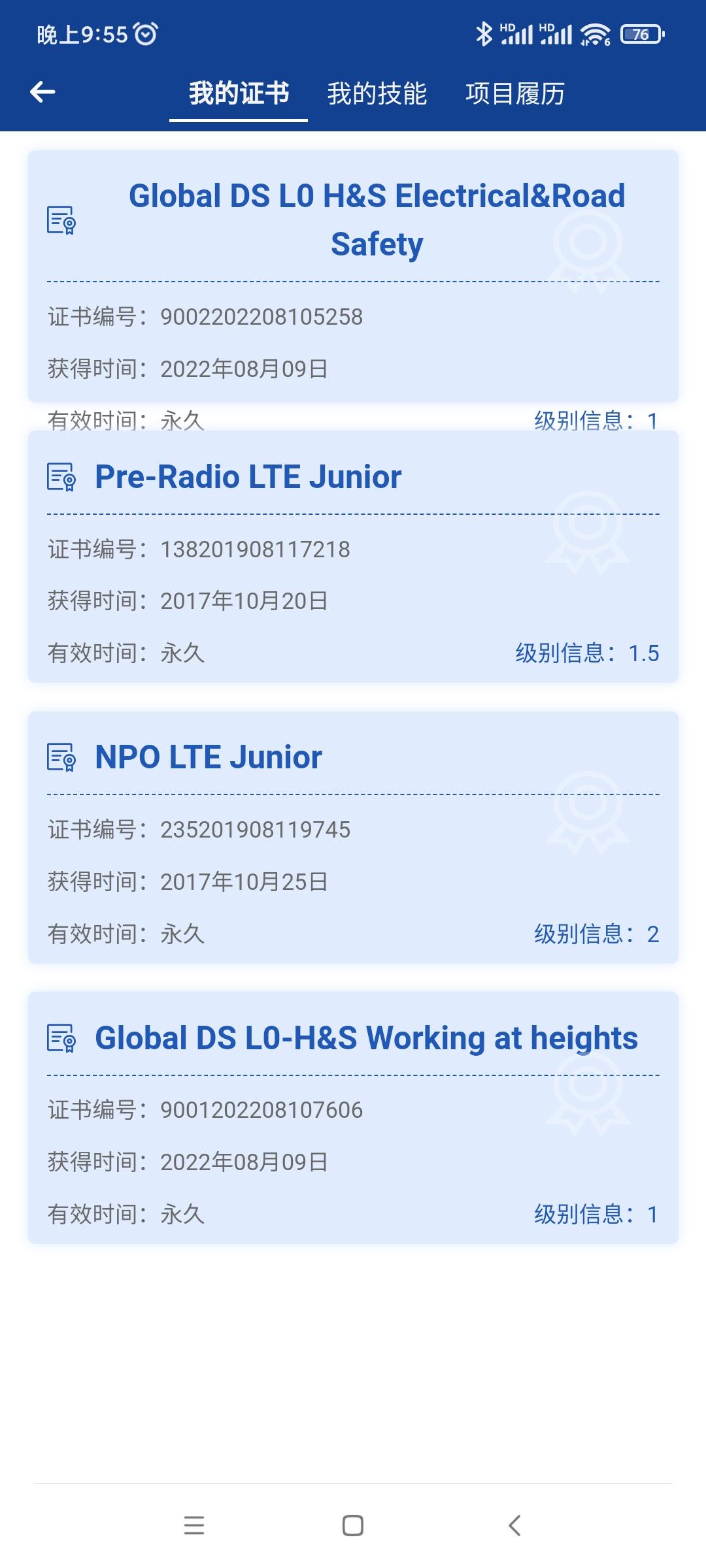Open the Electrical&Road Safety certificate card

[353, 276]
